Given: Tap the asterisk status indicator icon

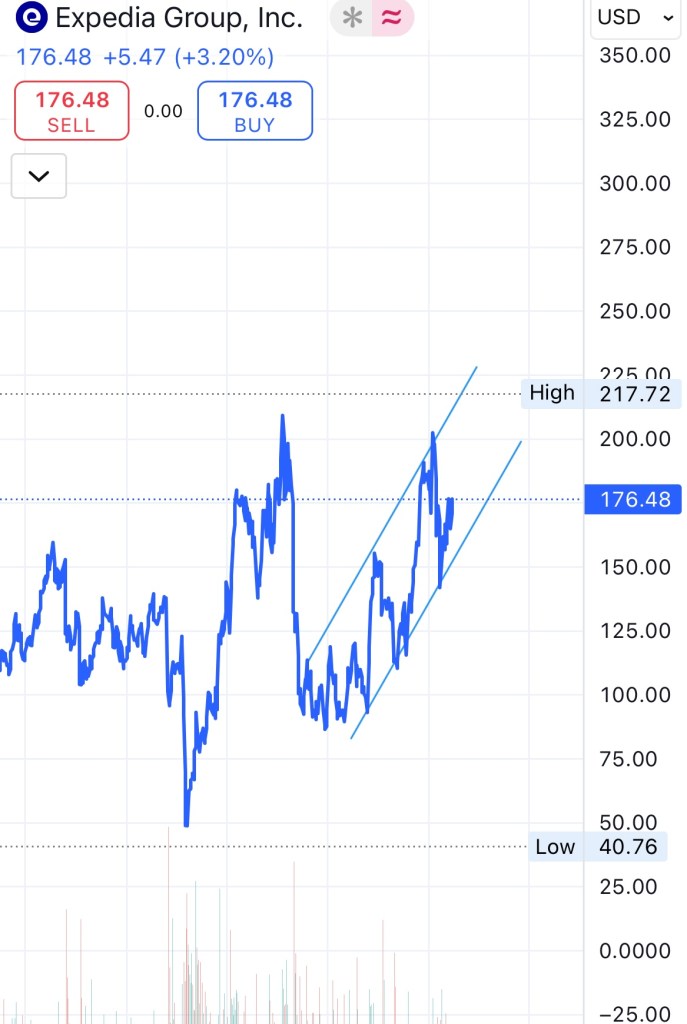Looking at the screenshot, I should pyautogui.click(x=352, y=18).
